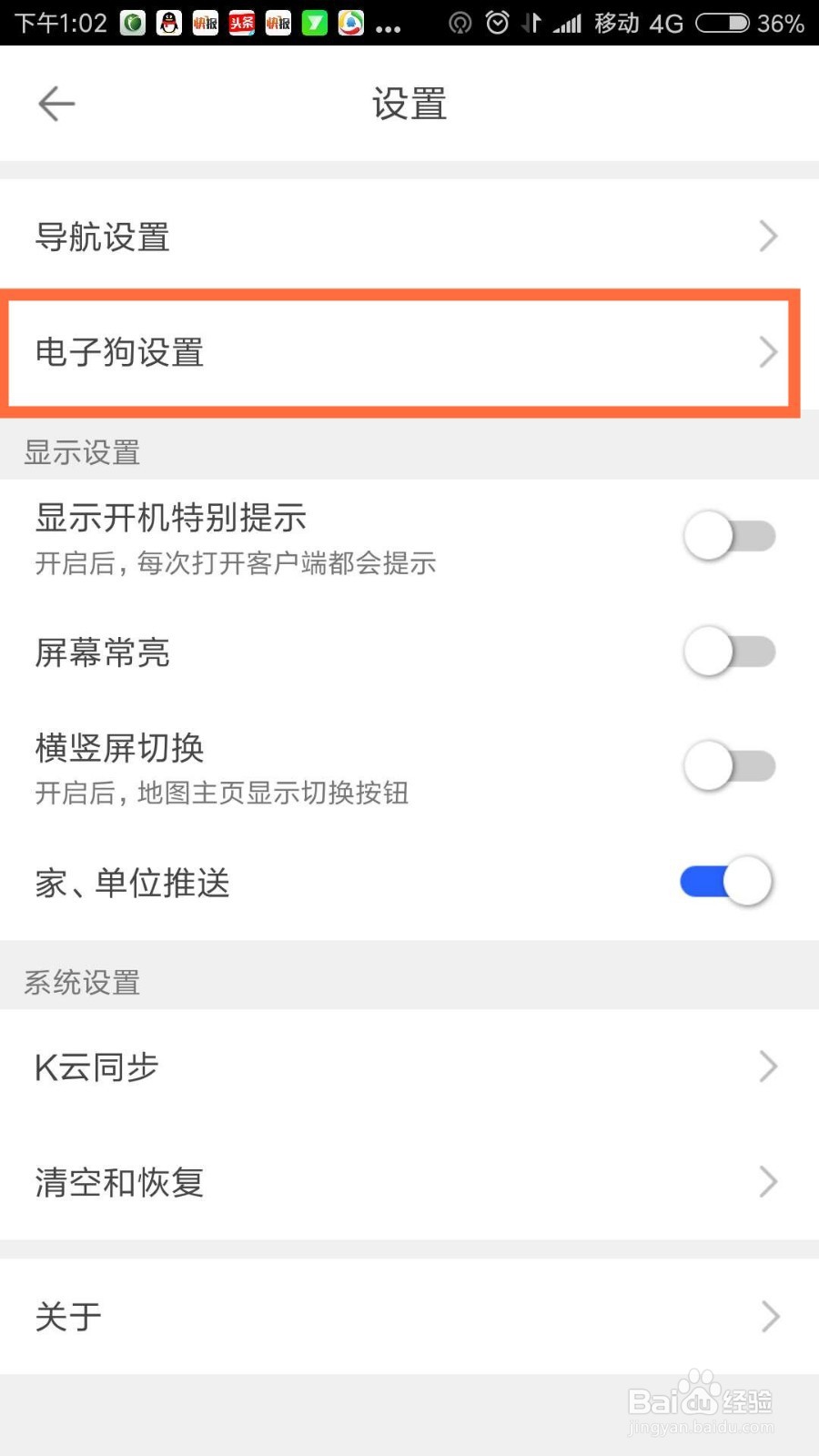Viewport: 819px width, 1456px height.
Task: Tap the QQ notification icon in status bar
Action: [x=168, y=23]
